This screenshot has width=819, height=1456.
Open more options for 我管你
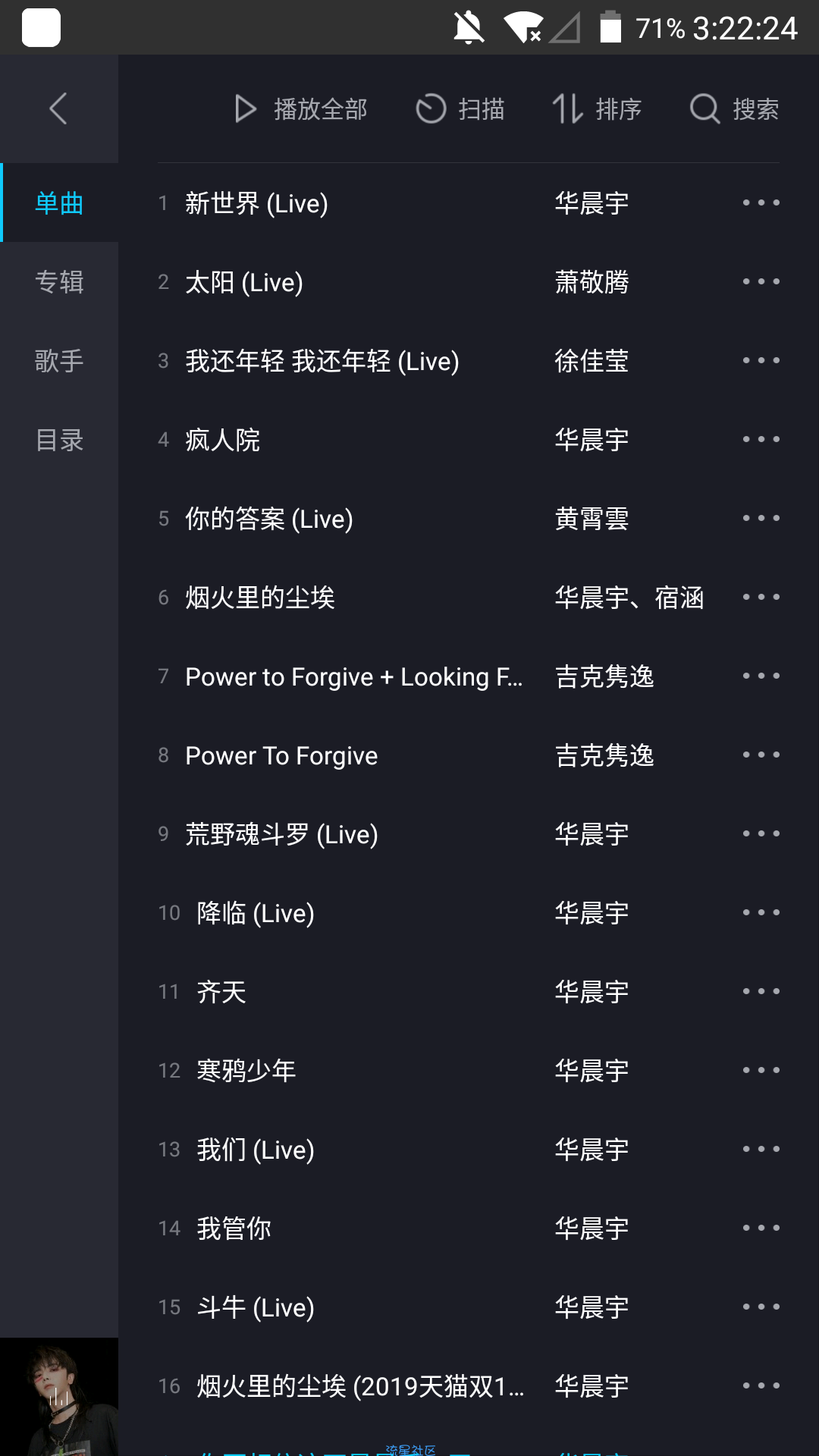(761, 1228)
